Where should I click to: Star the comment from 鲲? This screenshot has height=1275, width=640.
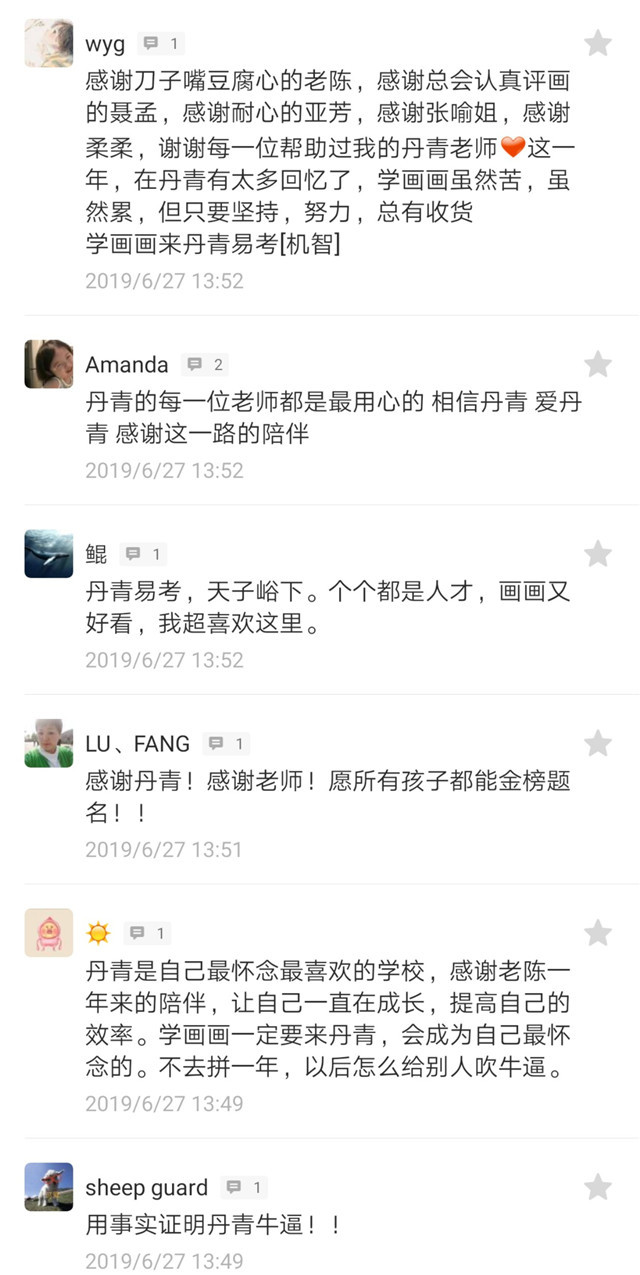(597, 554)
